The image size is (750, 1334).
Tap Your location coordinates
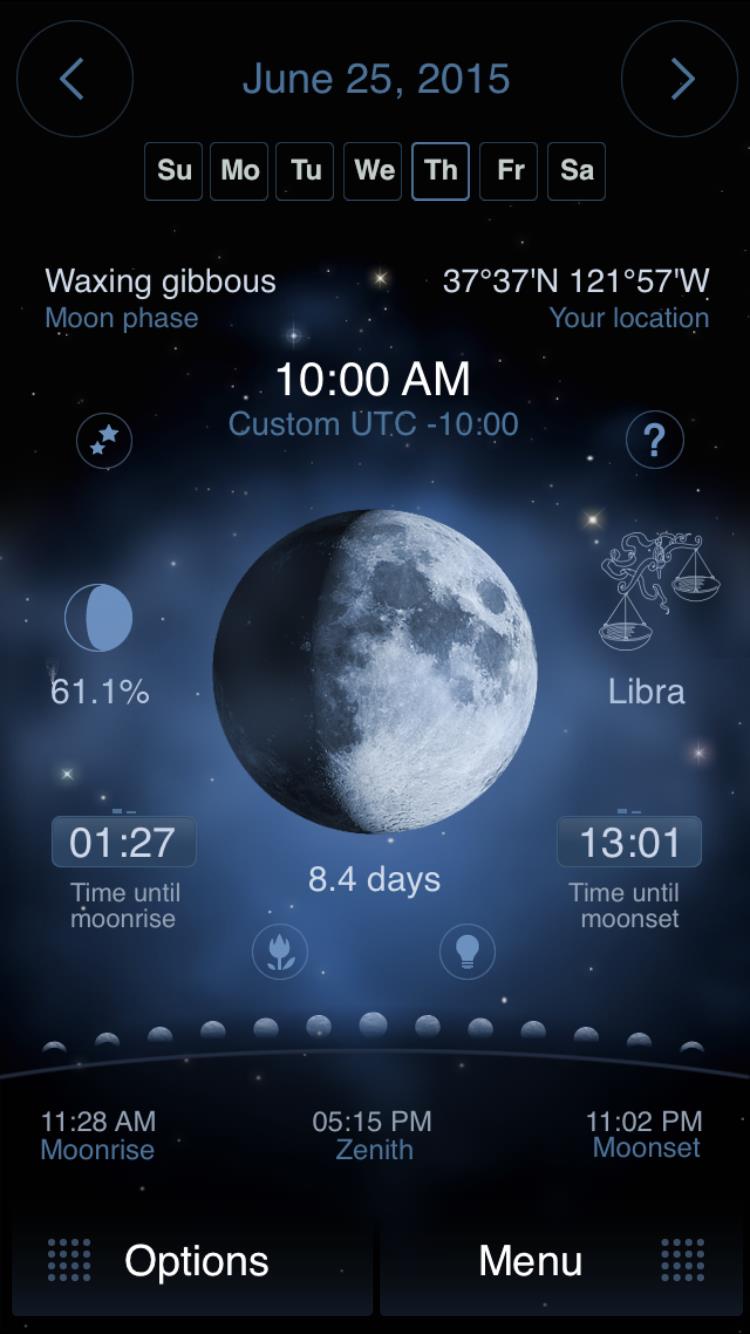pos(576,281)
